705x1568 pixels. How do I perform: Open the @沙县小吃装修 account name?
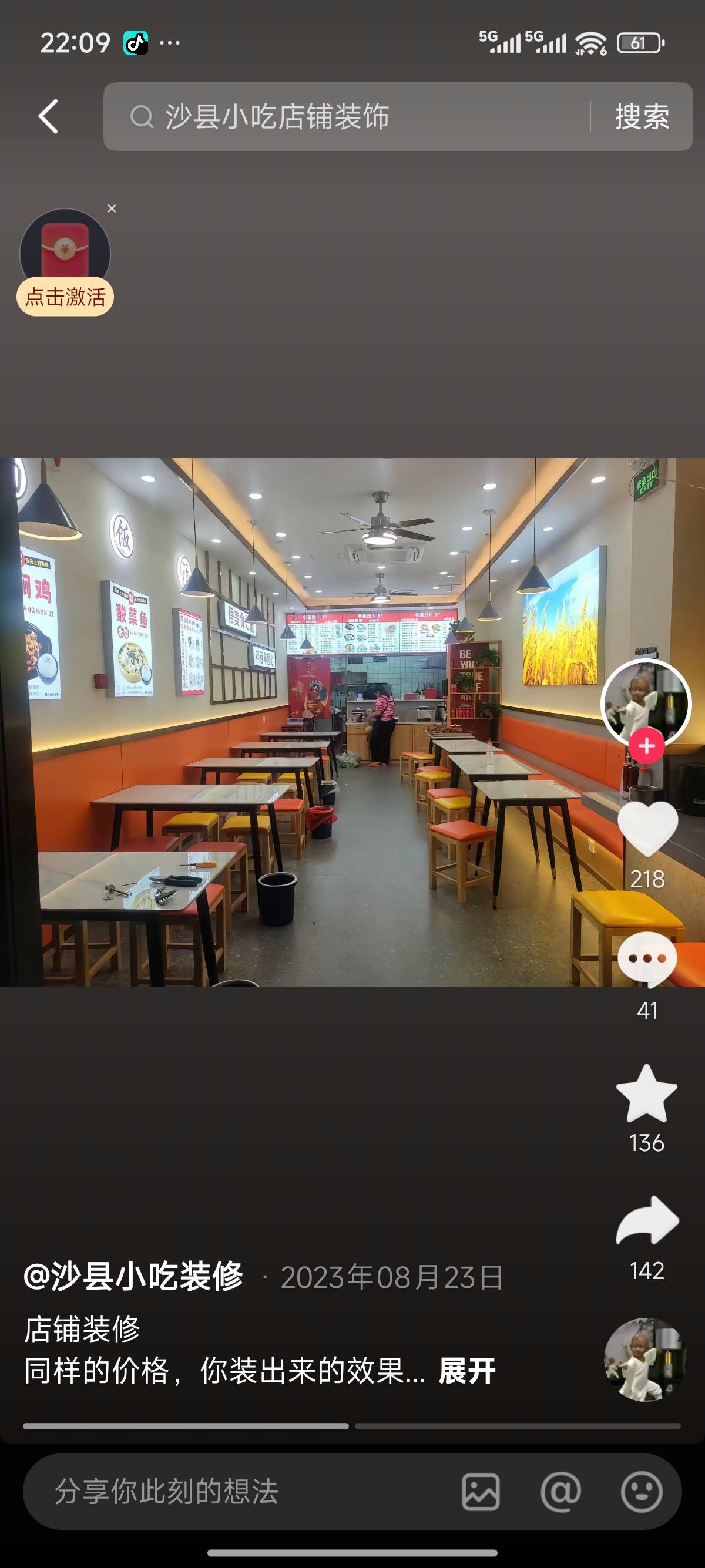(134, 1277)
